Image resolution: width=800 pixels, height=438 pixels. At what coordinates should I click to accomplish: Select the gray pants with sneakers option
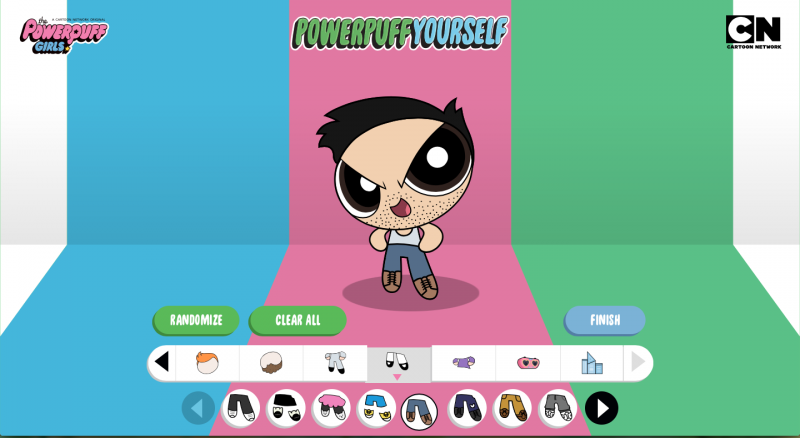557,408
